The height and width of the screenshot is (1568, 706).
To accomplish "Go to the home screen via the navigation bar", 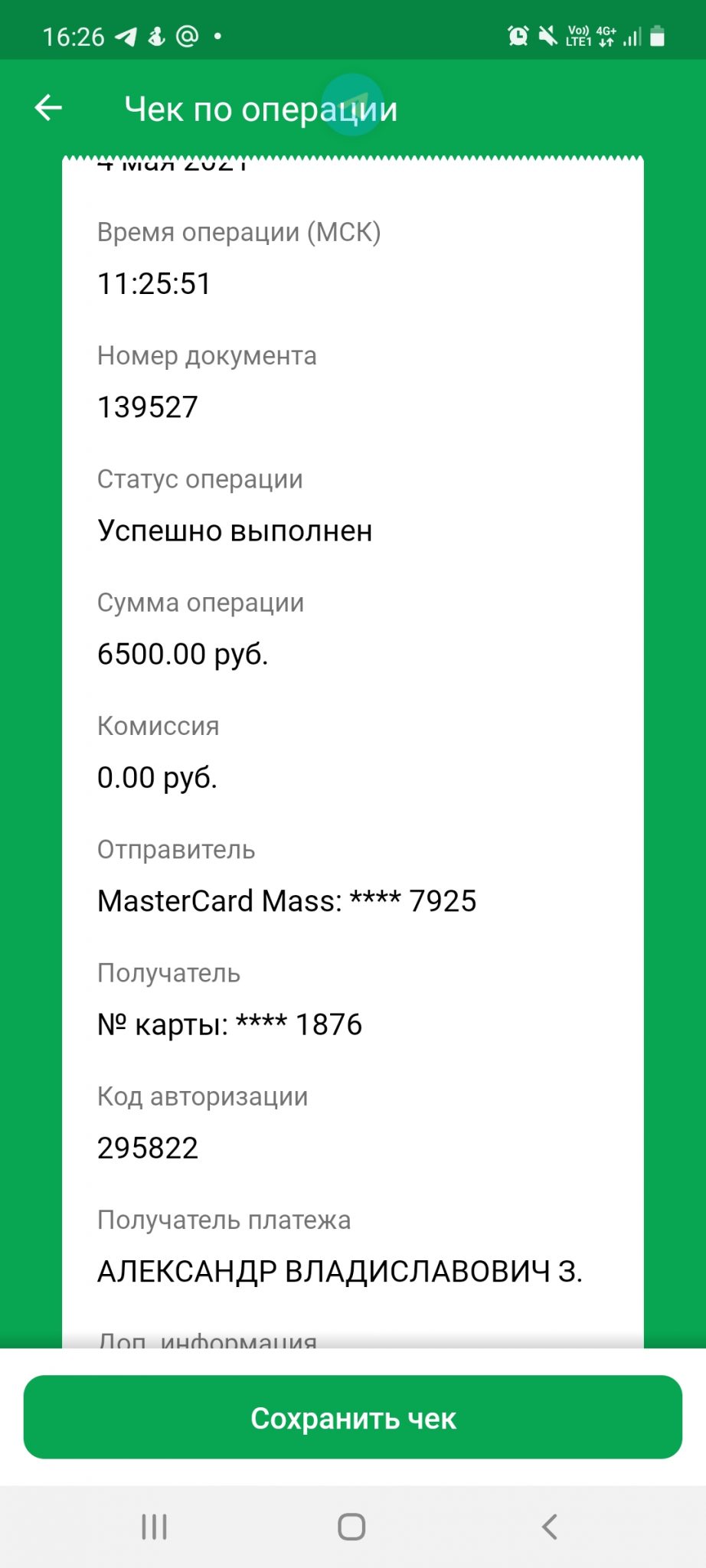I will point(351,1527).
